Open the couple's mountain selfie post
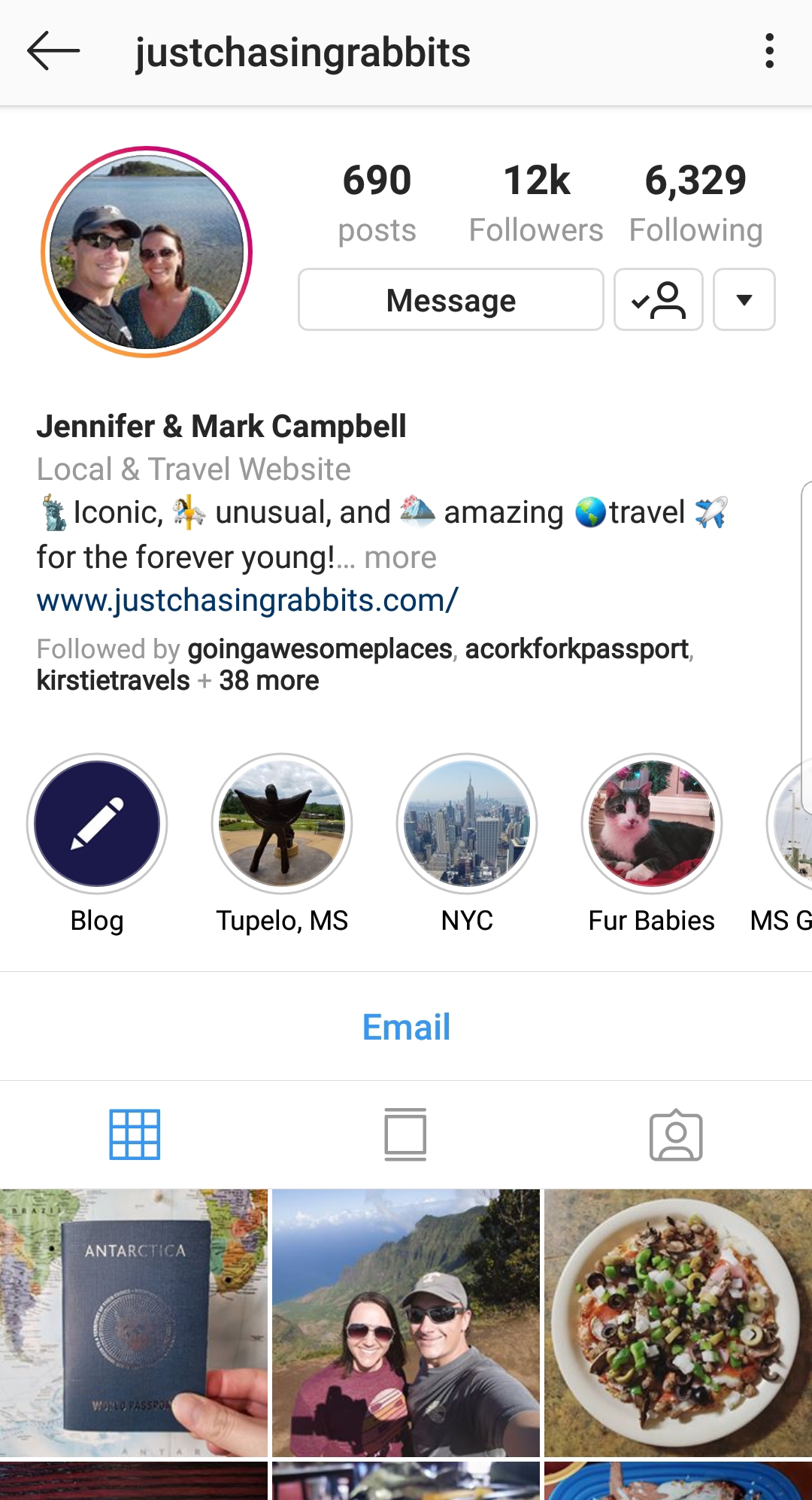The height and width of the screenshot is (1500, 812). (406, 1322)
